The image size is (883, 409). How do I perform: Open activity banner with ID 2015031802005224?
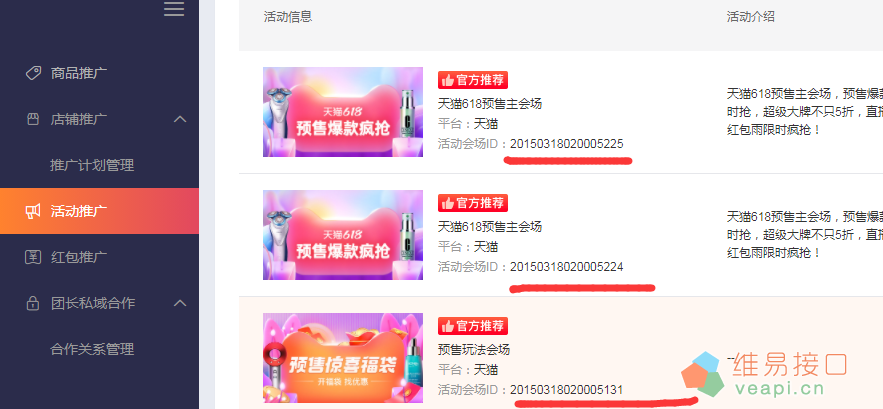(x=342, y=235)
